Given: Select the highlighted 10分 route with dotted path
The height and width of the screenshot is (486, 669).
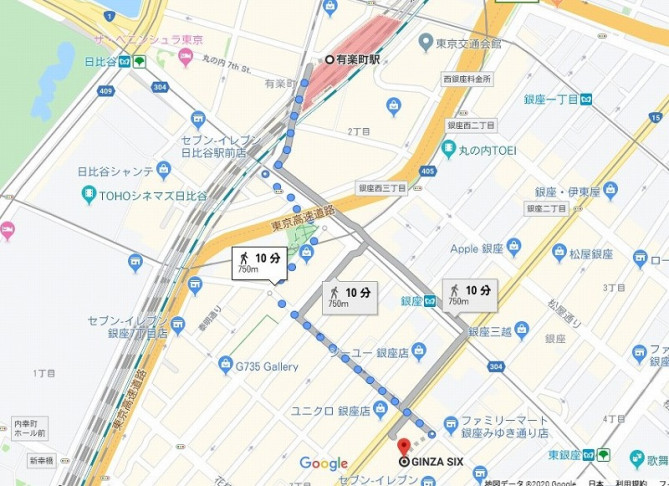Looking at the screenshot, I should click(x=258, y=263).
